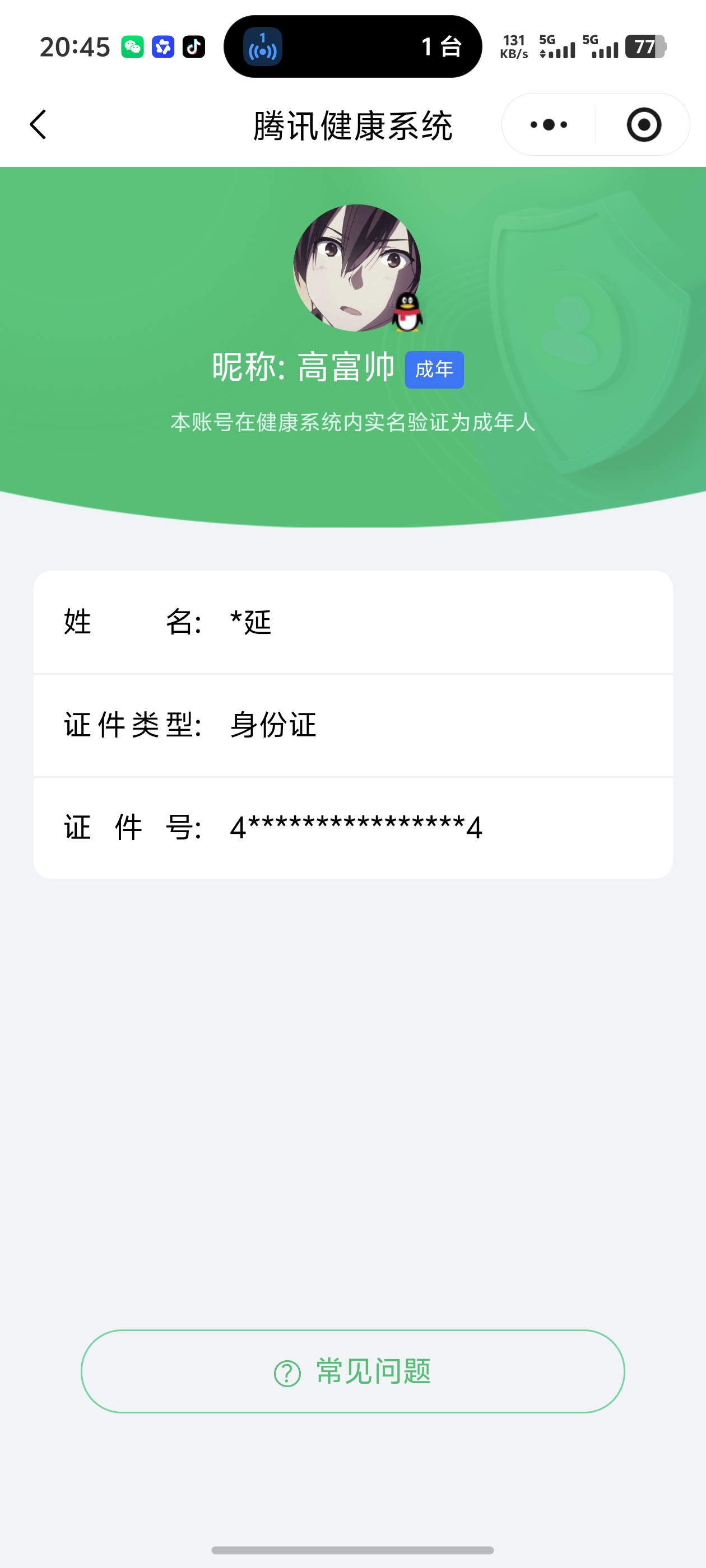Select the 腾讯健康系统 title
This screenshot has height=1568, width=706.
pyautogui.click(x=352, y=125)
